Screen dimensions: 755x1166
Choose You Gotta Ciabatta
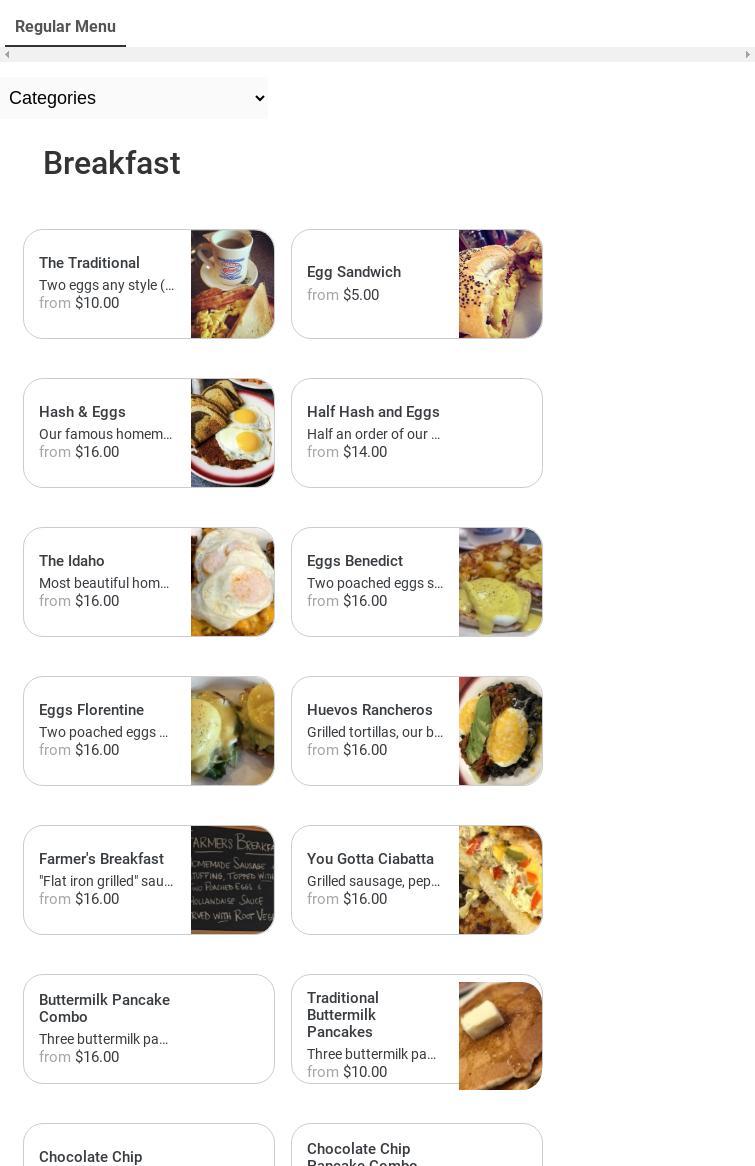click(416, 880)
